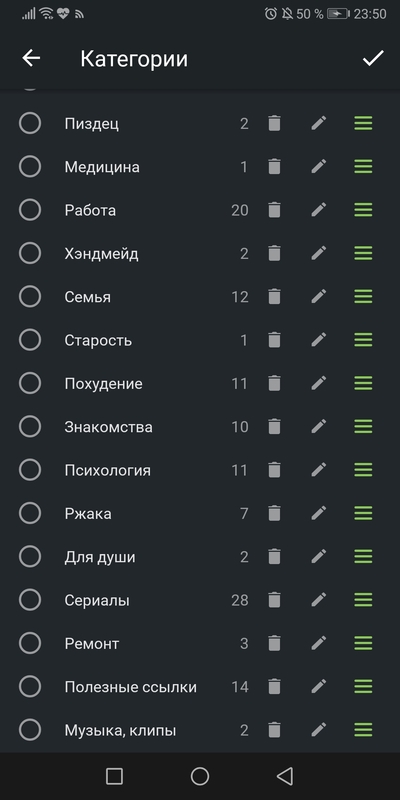Confirm selection with the checkmark icon
Image resolution: width=400 pixels, height=800 pixels.
pos(373,59)
